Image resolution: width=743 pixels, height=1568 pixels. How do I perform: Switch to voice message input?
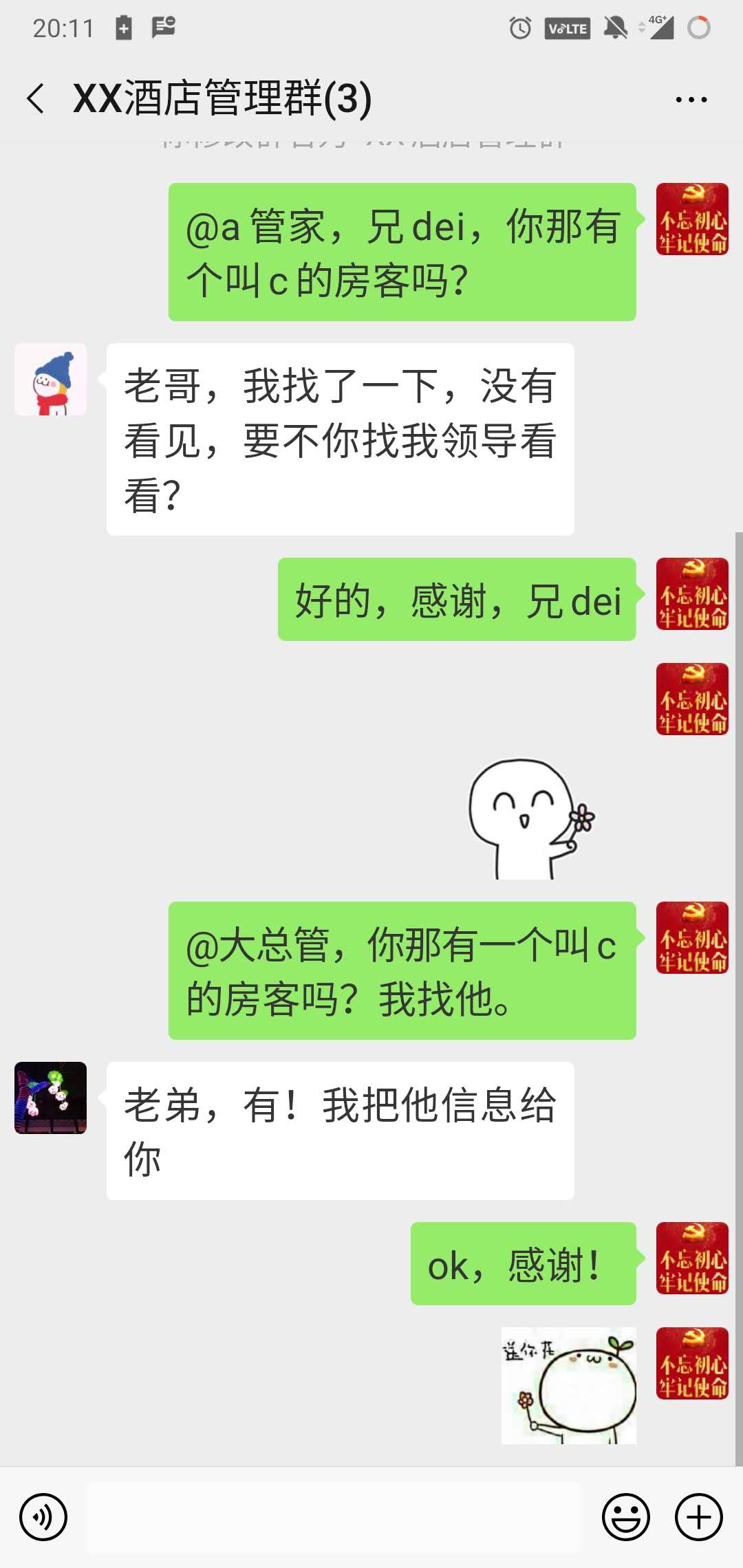[43, 1517]
